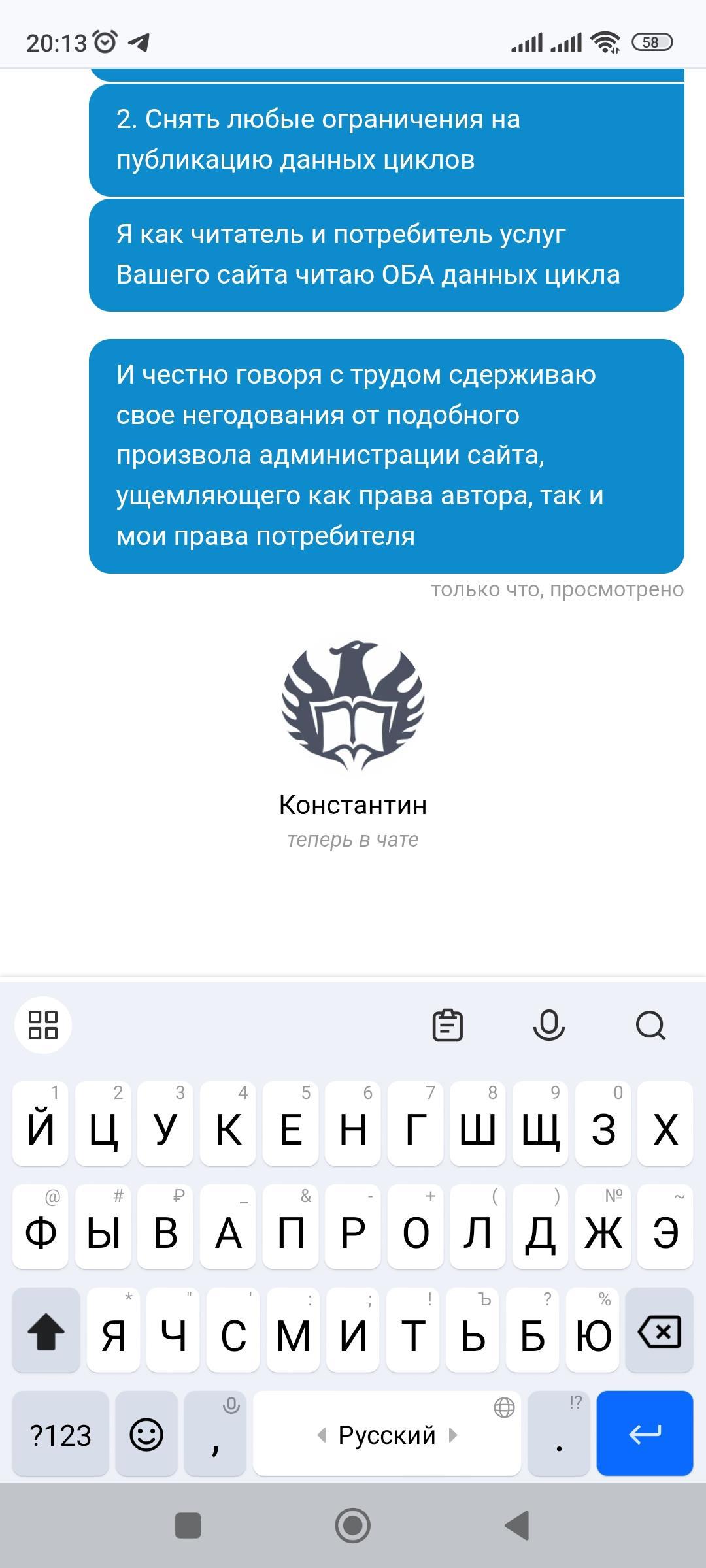Viewport: 706px width, 1568px height.
Task: Switch to ?123 symbols layout
Action: click(x=60, y=1434)
